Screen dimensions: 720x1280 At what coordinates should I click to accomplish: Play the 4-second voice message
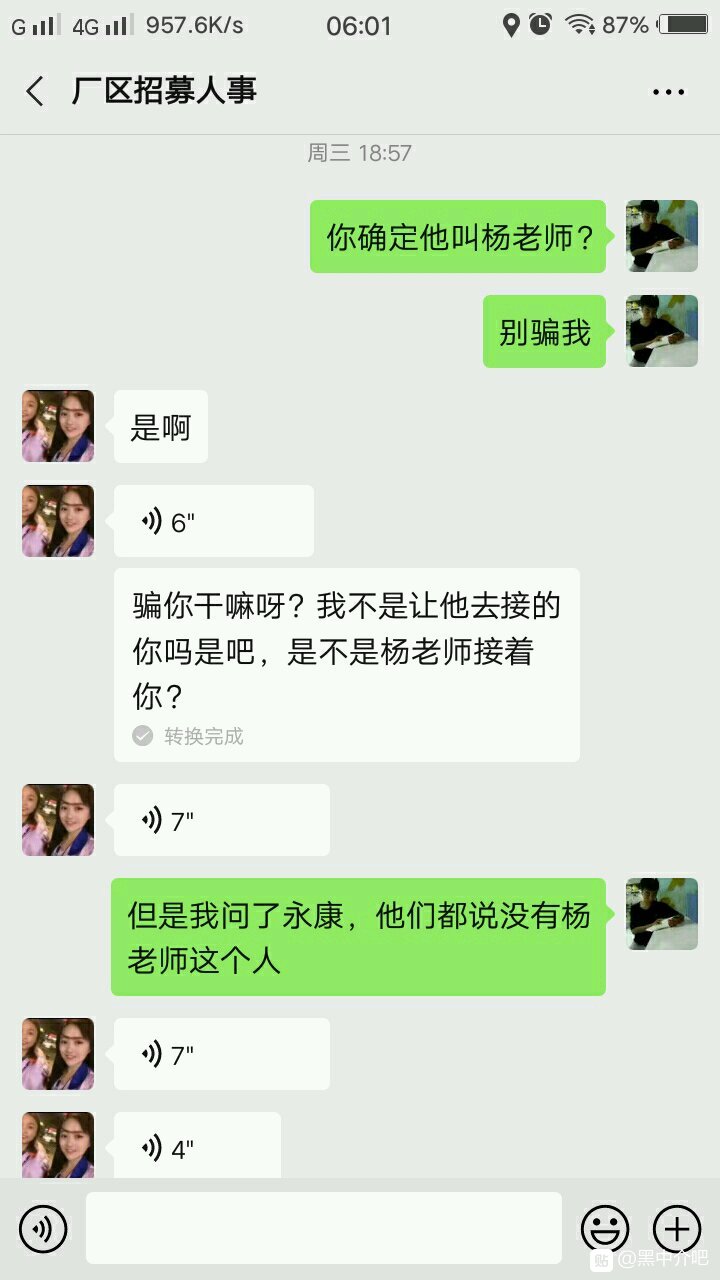pos(197,1147)
